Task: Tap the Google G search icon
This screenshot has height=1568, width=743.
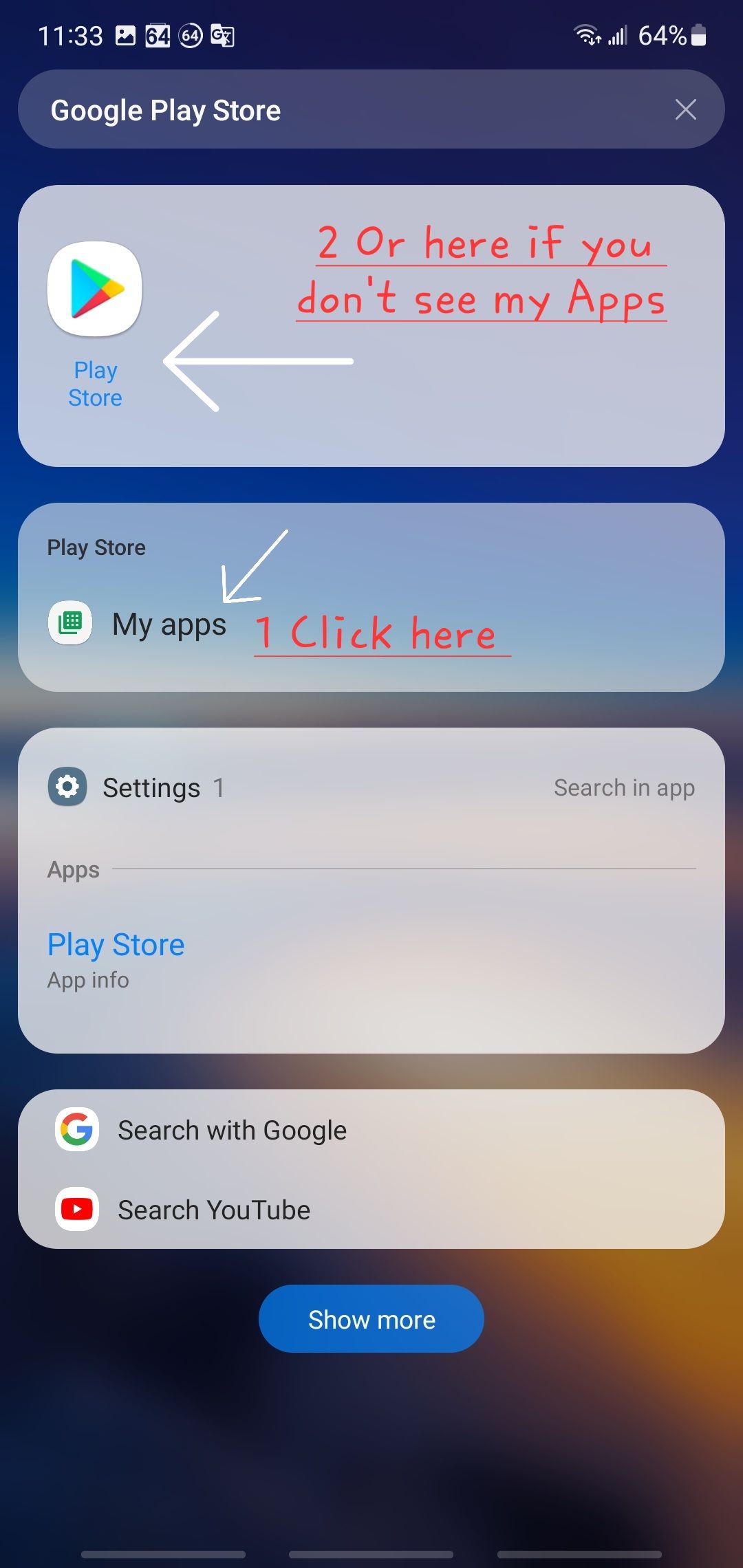Action: 76,1130
